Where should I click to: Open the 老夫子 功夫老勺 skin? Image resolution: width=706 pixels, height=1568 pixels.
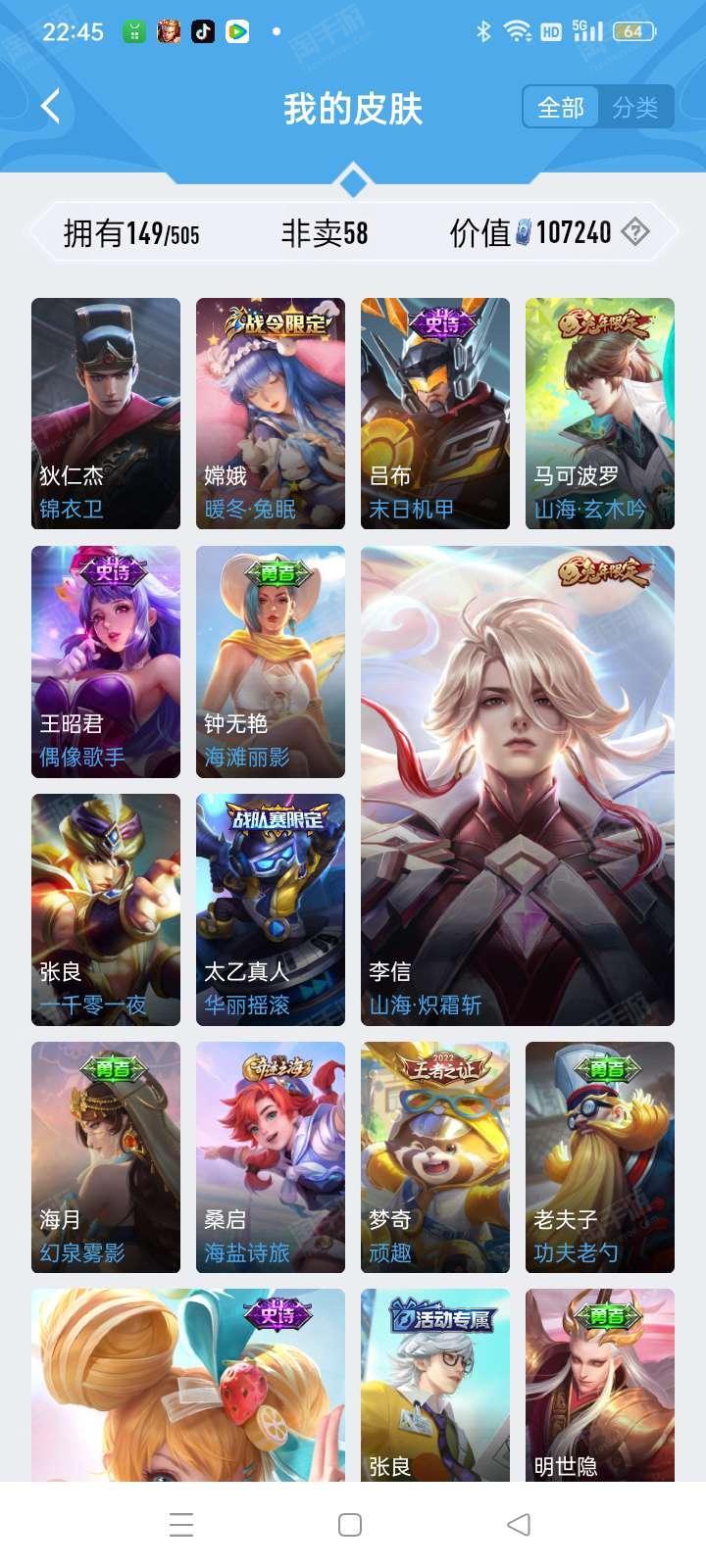coord(600,1157)
